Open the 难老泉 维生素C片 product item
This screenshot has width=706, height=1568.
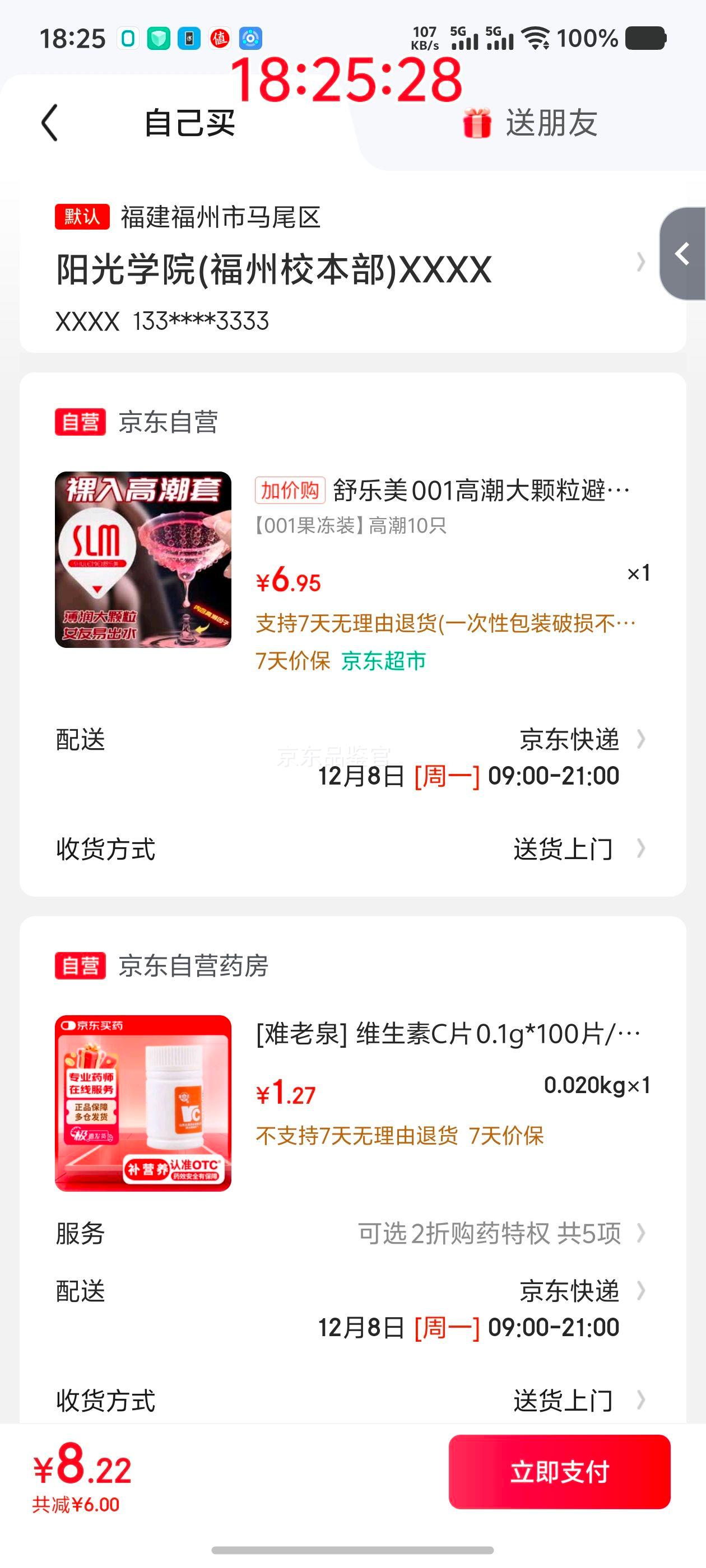pyautogui.click(x=447, y=1034)
